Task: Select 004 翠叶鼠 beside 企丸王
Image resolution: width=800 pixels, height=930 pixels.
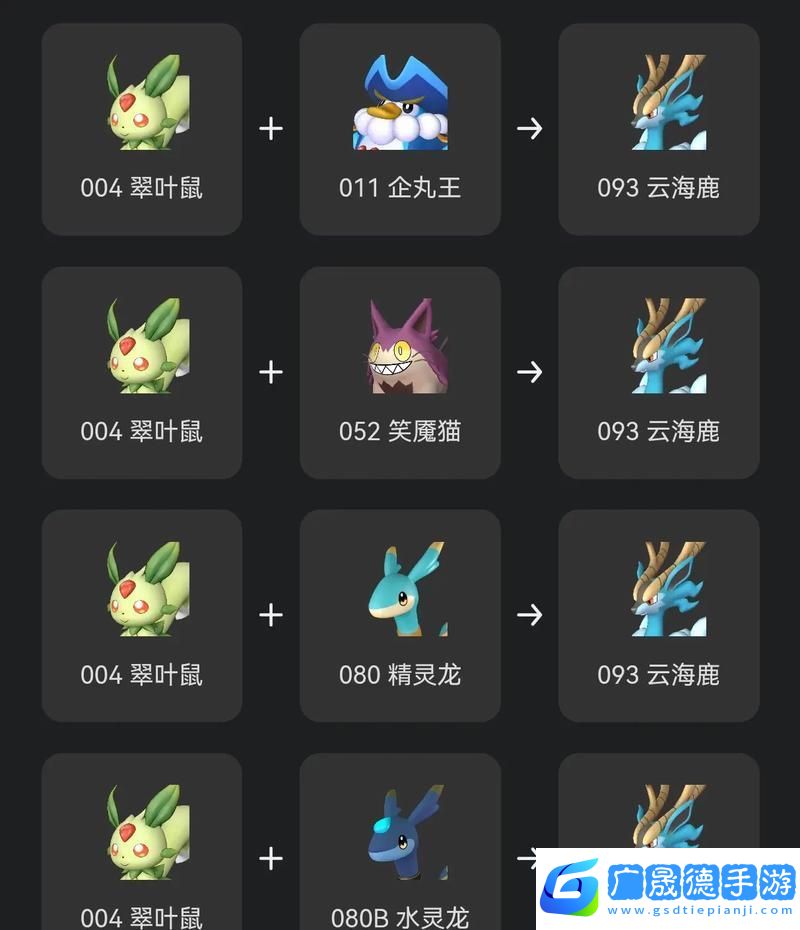Action: (x=142, y=130)
